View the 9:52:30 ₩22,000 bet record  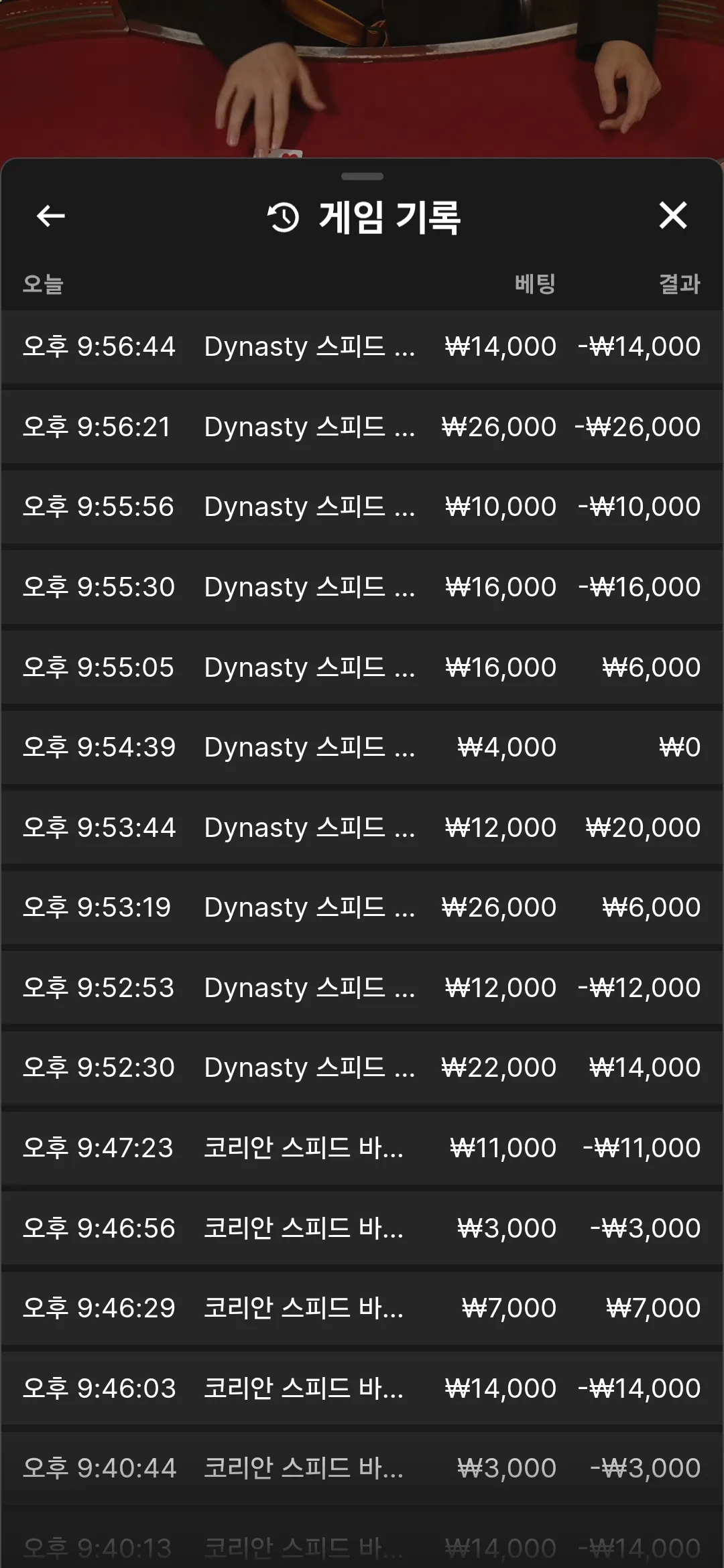pyautogui.click(x=362, y=1067)
